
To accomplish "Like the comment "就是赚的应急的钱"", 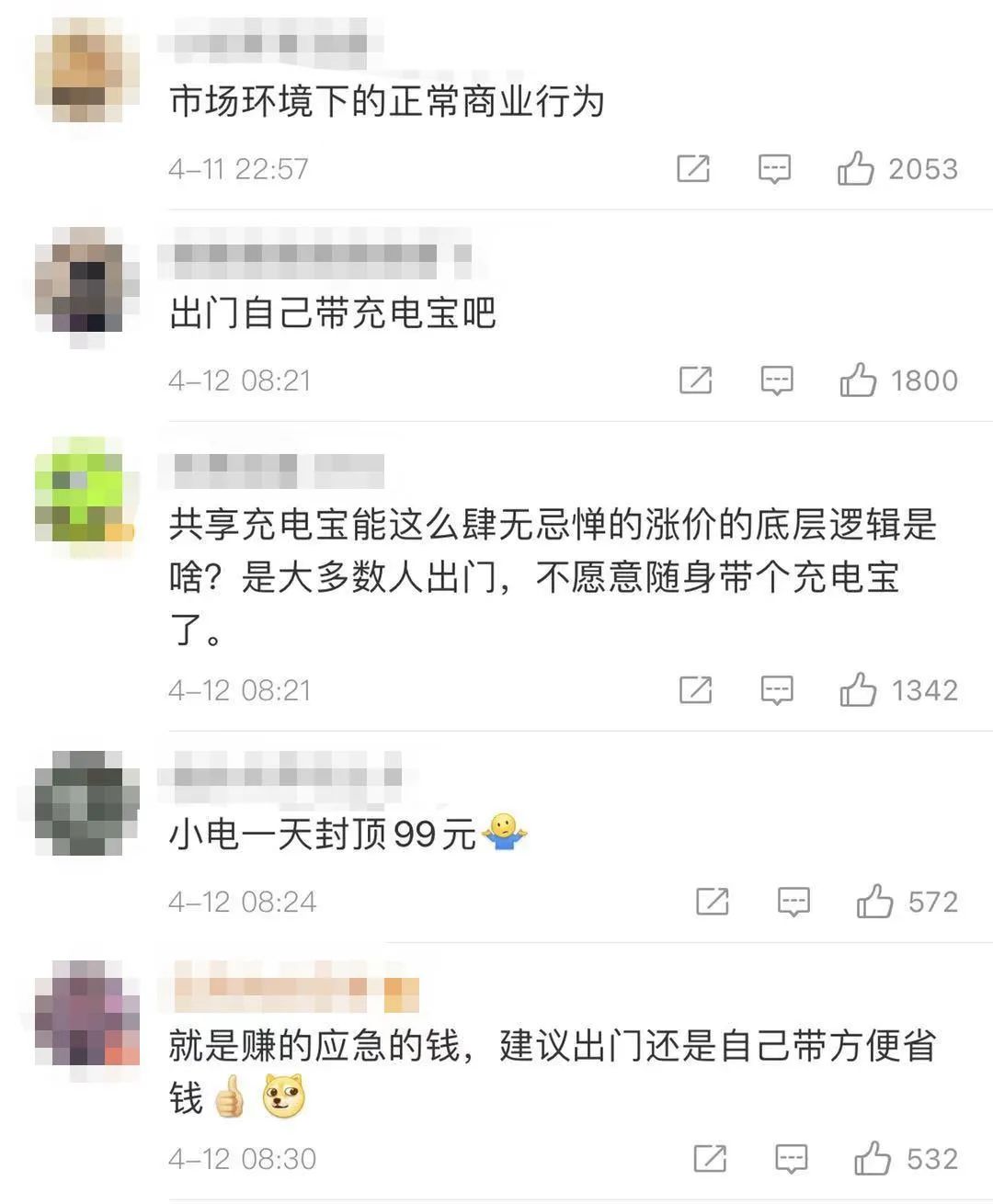I will pyautogui.click(x=873, y=1160).
